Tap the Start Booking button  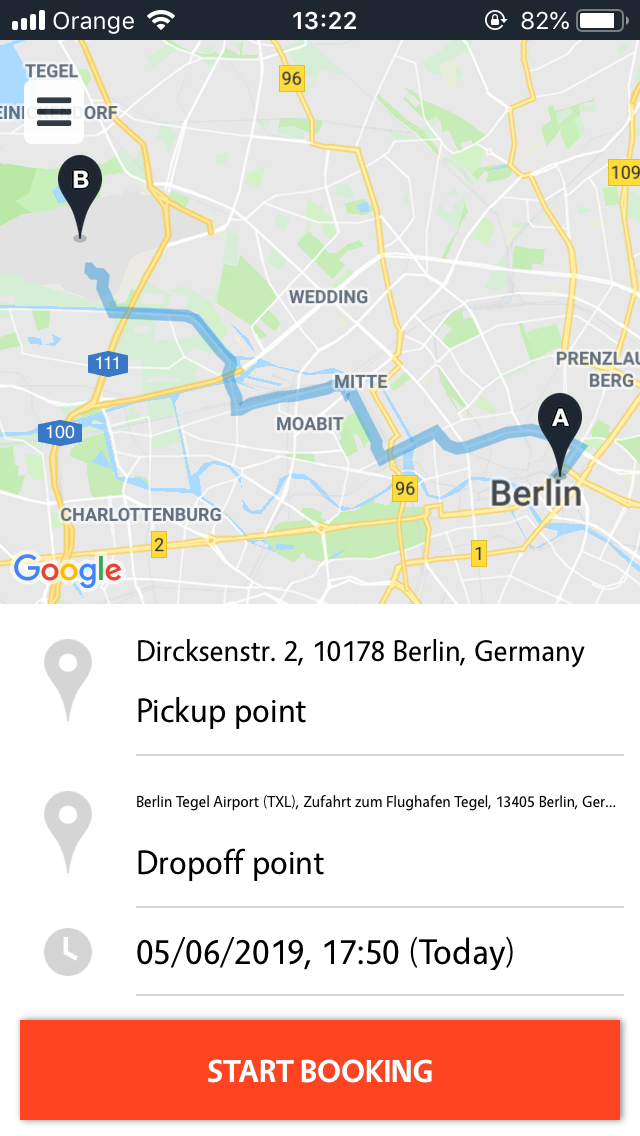point(320,1070)
